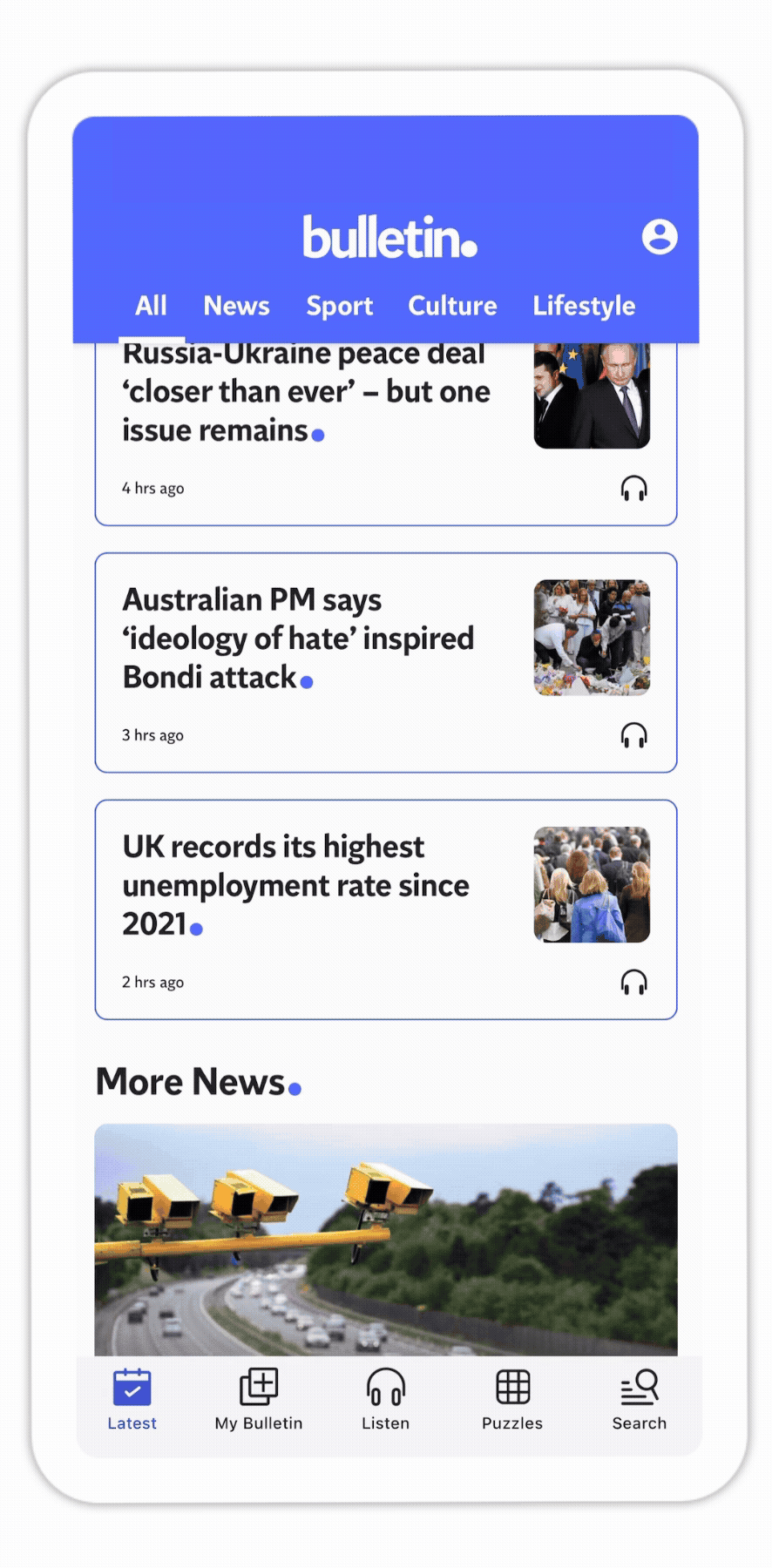
Task: Go to the Lifestyle tab
Action: (x=584, y=306)
